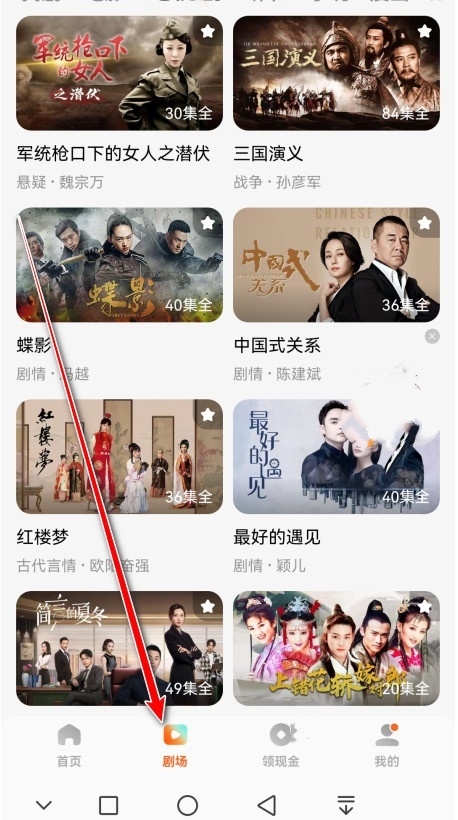Open the 简言的夏冬 drama card
This screenshot has height=820, width=458.
tap(119, 648)
